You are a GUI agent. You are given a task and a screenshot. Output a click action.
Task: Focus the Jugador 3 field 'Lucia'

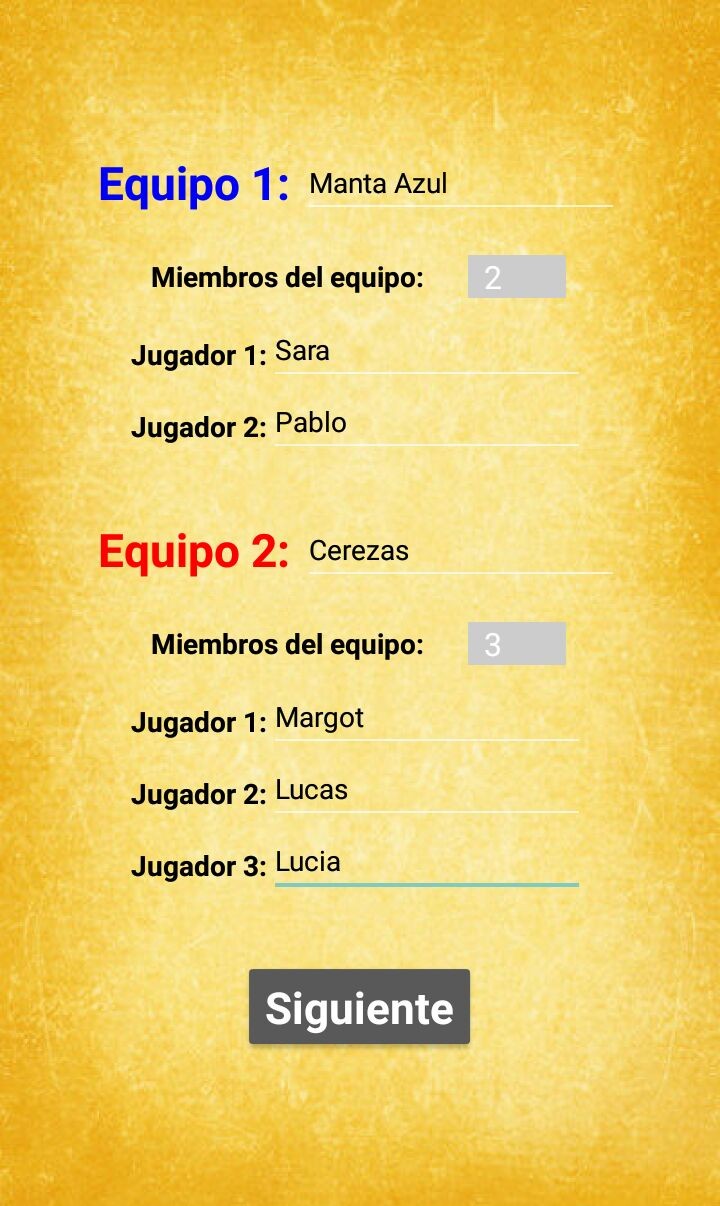point(427,864)
